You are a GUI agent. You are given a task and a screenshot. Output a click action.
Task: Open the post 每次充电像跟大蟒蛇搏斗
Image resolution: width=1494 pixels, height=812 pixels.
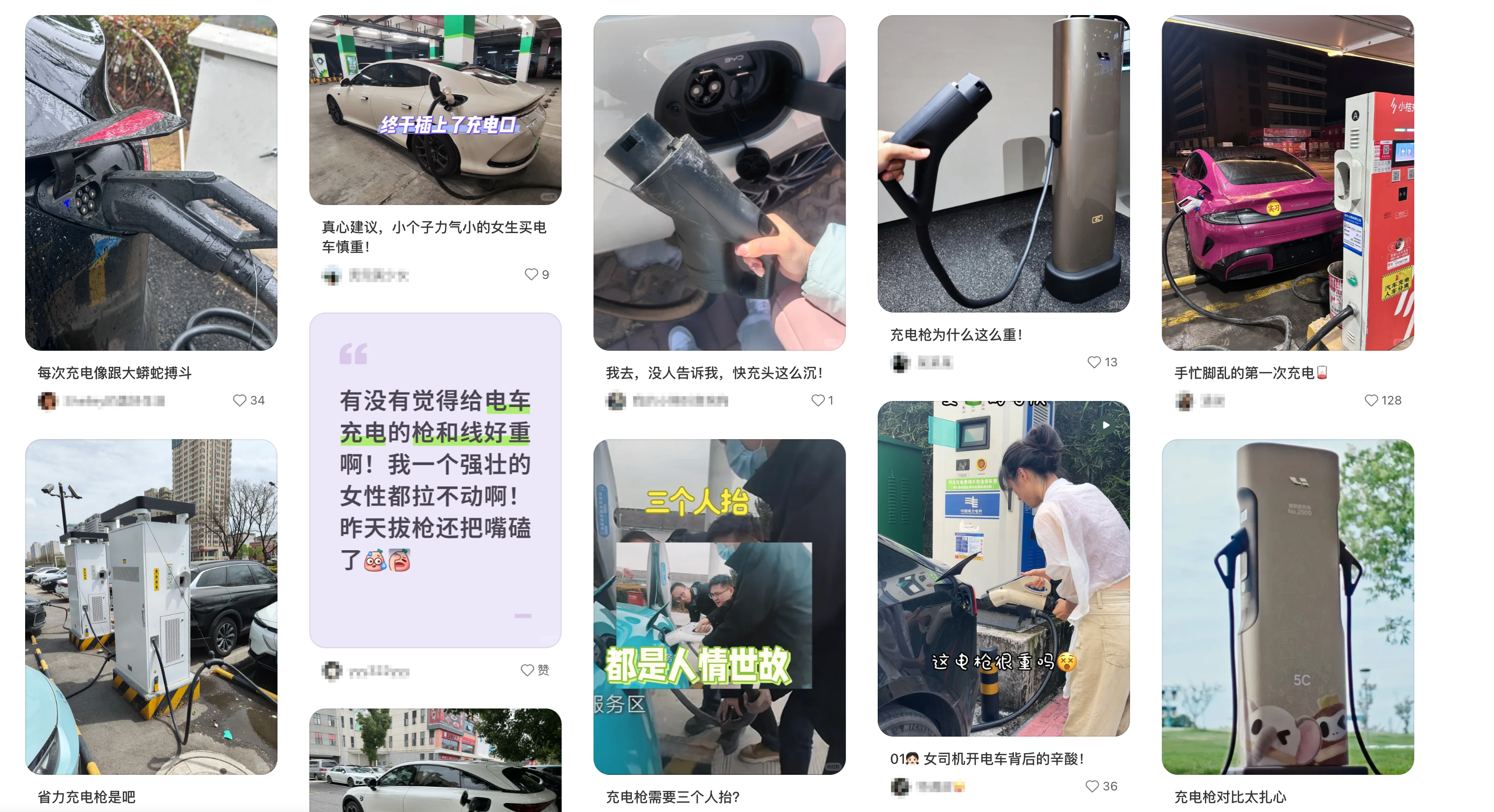click(x=151, y=182)
